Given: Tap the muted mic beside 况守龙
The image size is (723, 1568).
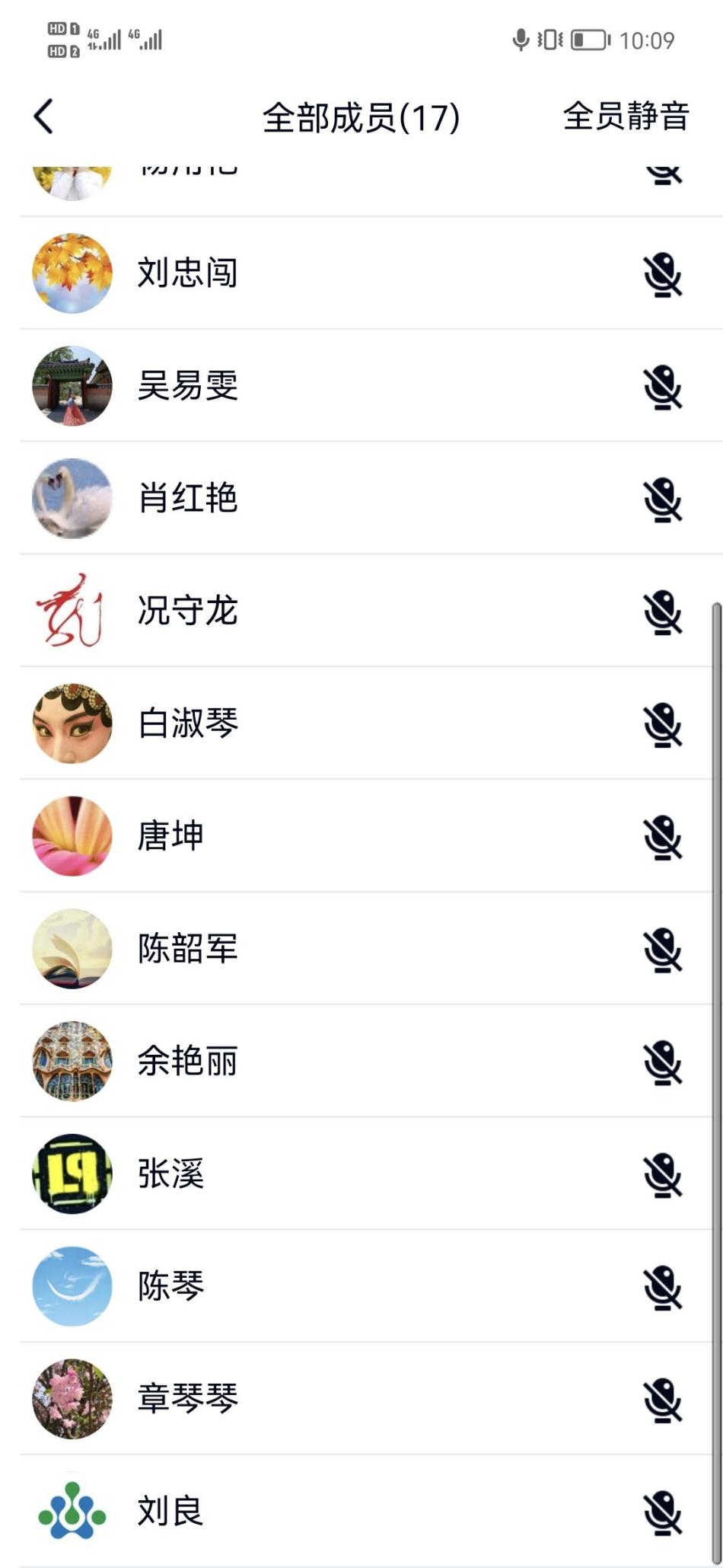Looking at the screenshot, I should pos(663,612).
